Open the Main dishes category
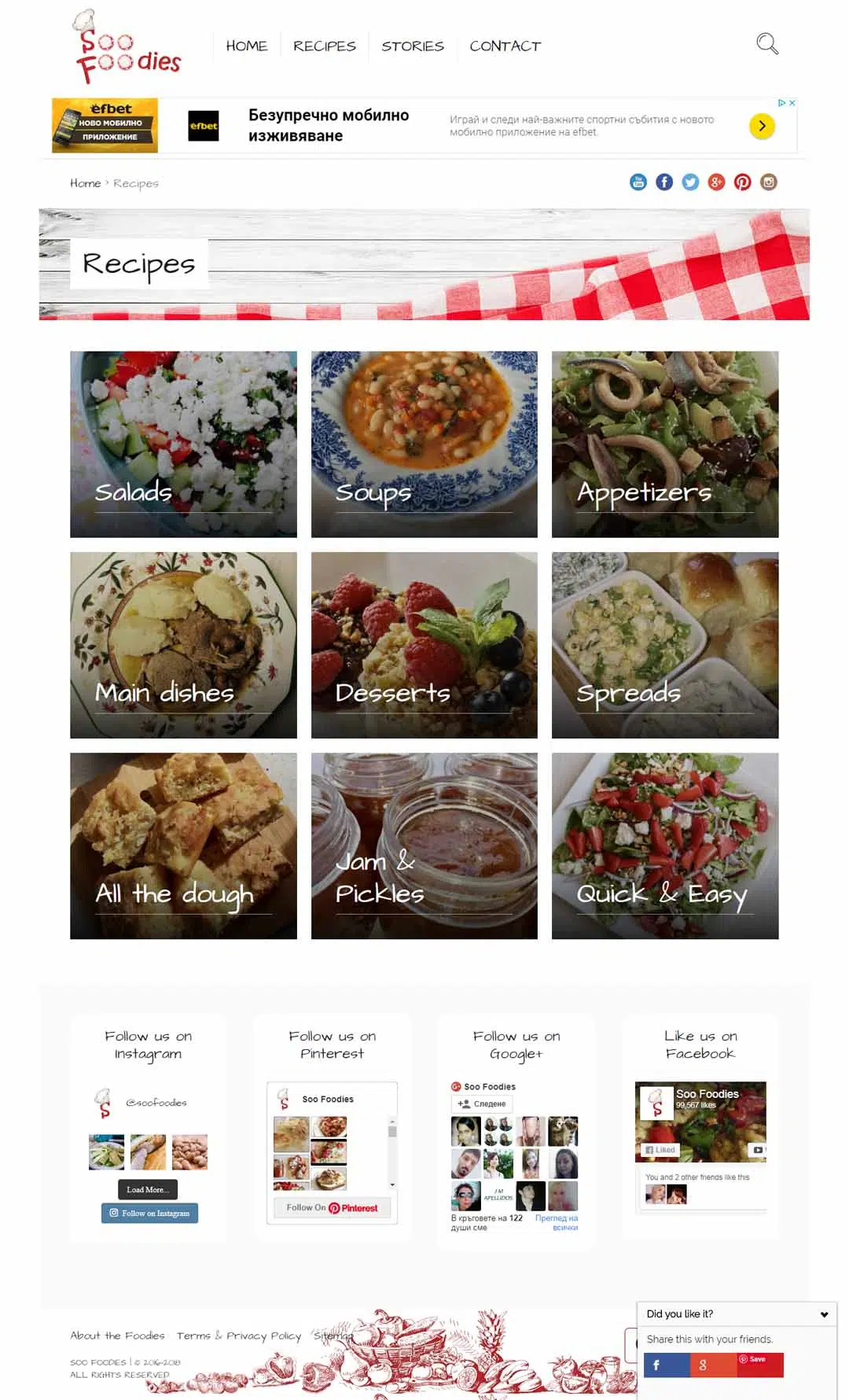The image size is (849, 1400). [x=183, y=645]
